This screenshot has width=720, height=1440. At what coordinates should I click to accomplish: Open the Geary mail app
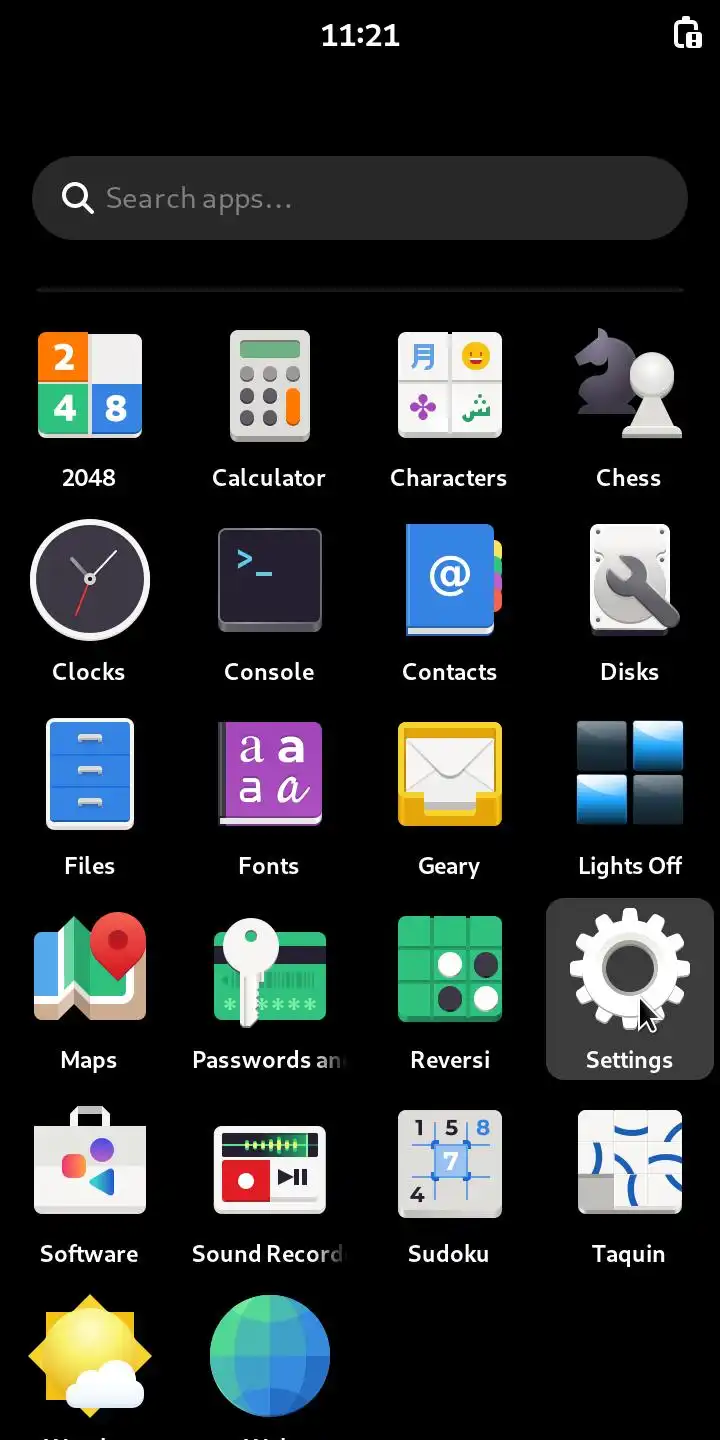(450, 774)
